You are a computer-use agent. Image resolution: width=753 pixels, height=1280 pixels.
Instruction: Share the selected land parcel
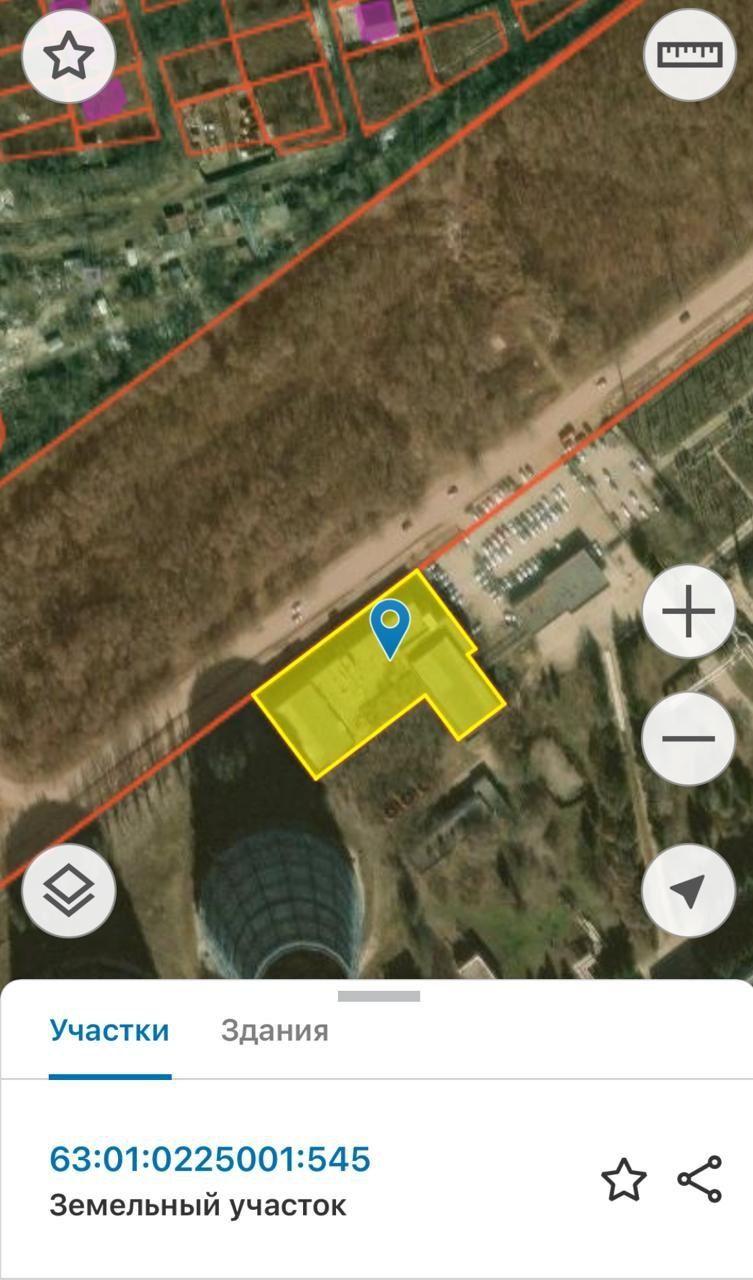pos(700,1180)
